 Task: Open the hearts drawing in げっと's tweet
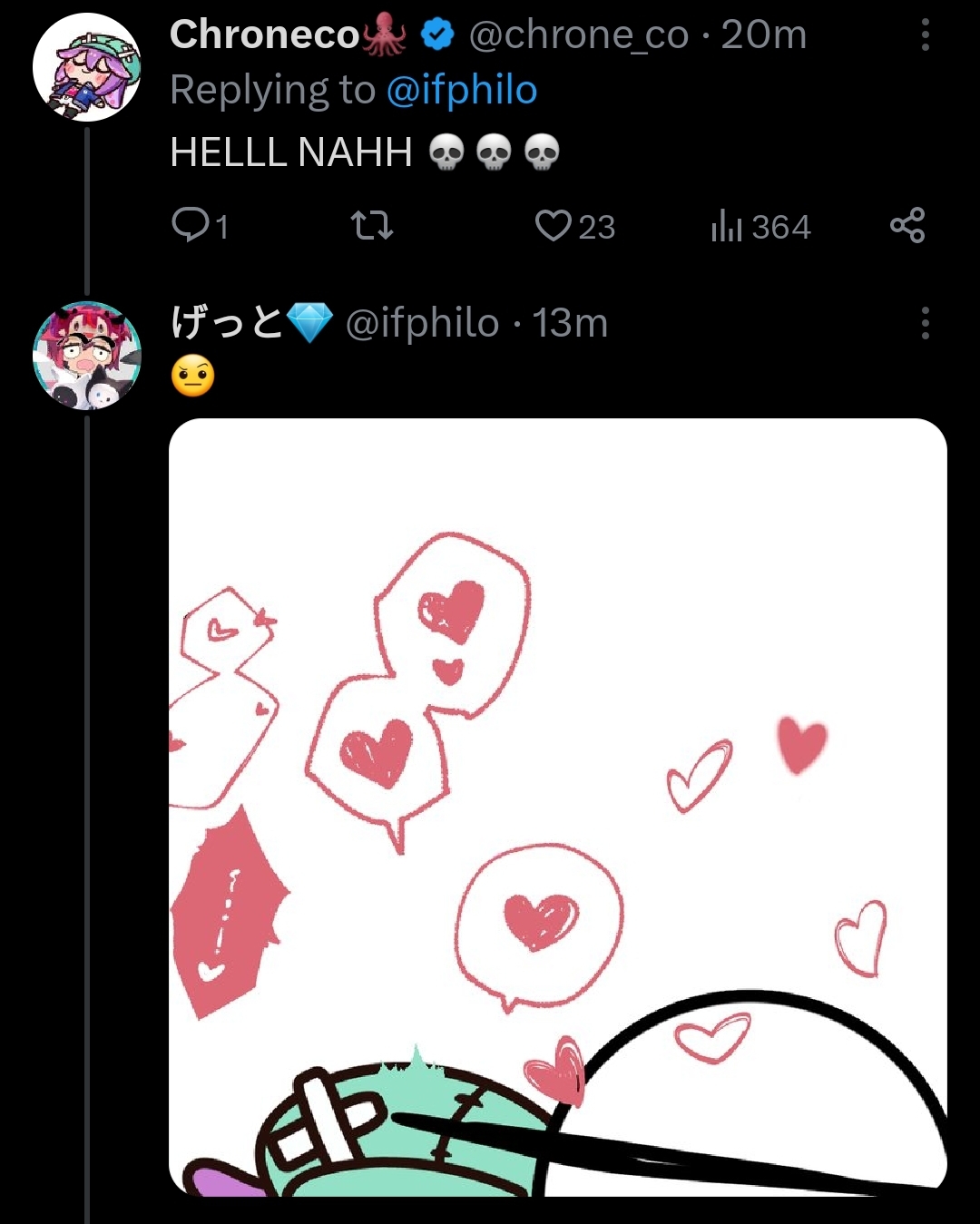(557, 808)
